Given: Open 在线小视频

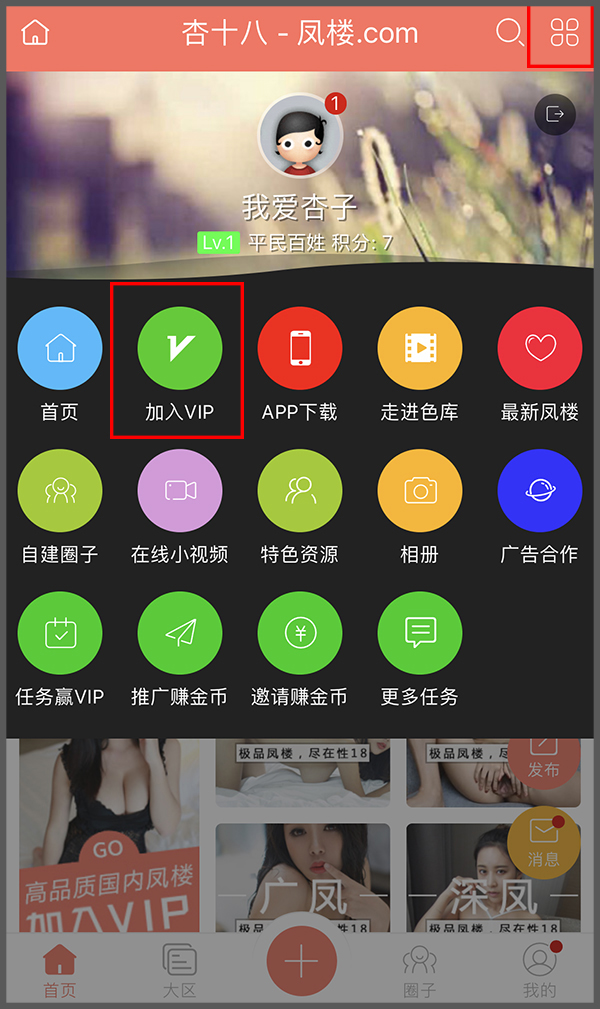Looking at the screenshot, I should (x=180, y=491).
